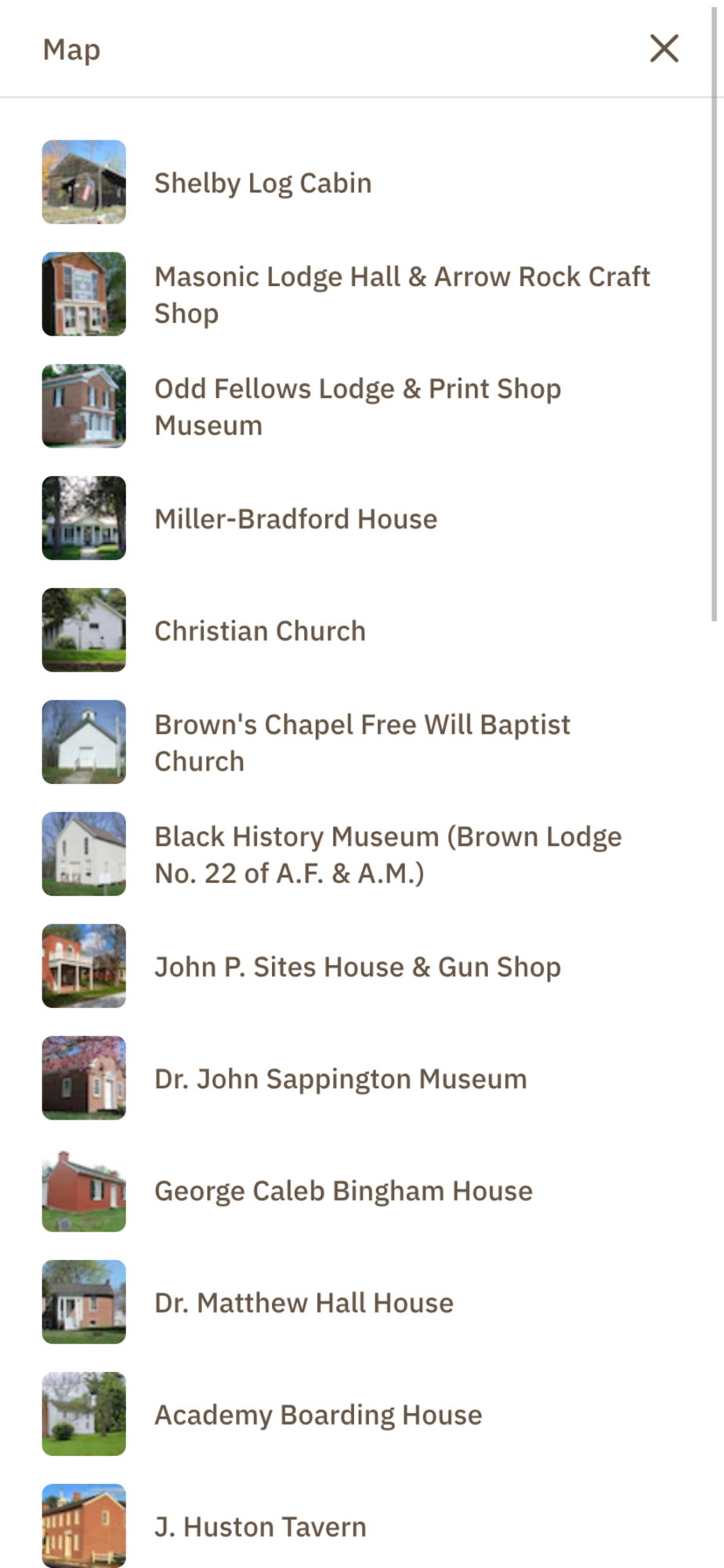This screenshot has height=1568, width=724.
Task: Select Masonic Lodge Hall & Arrow Rock Craft Shop
Action: (x=401, y=295)
